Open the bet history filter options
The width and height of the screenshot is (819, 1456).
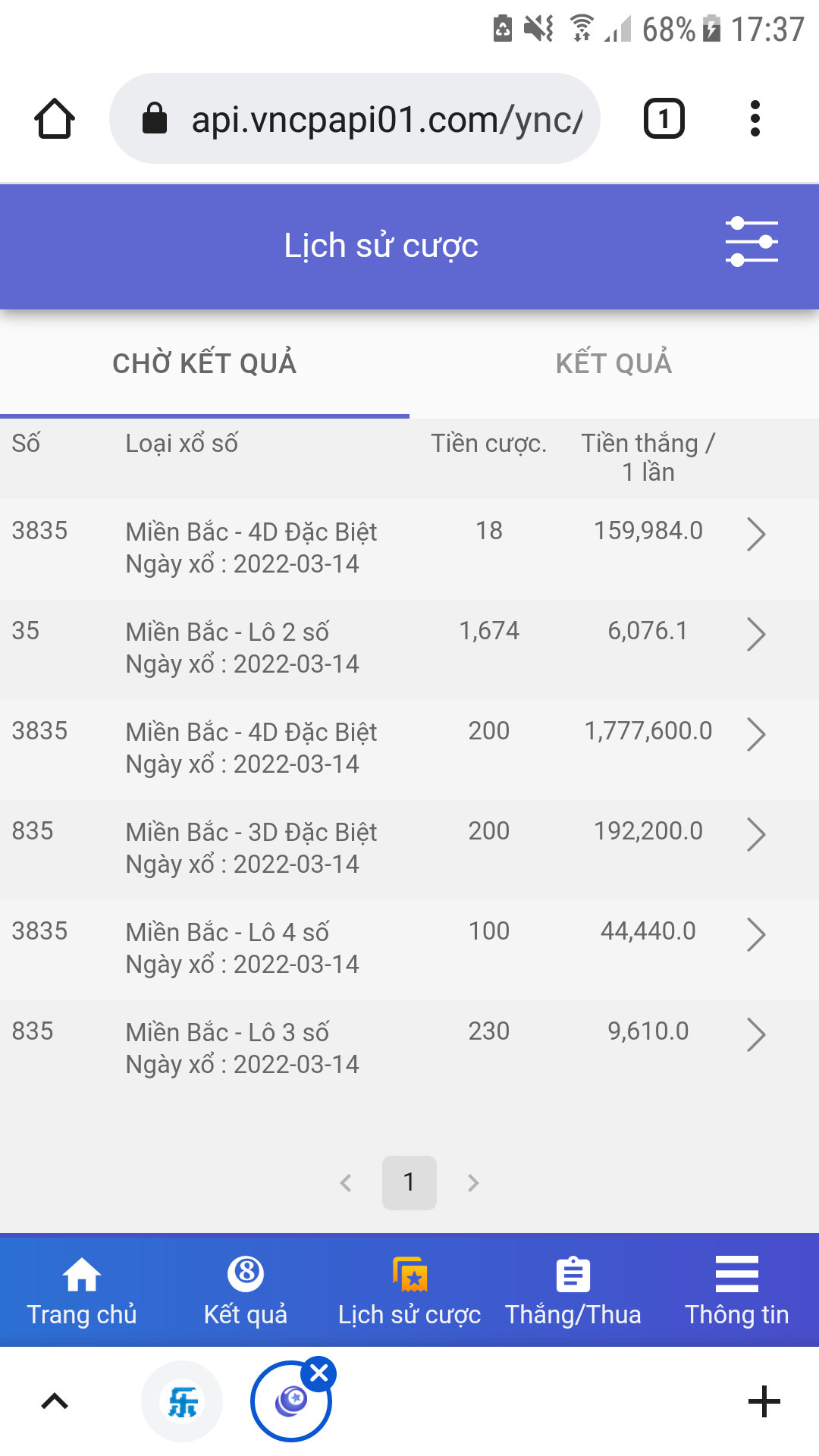[x=752, y=242]
